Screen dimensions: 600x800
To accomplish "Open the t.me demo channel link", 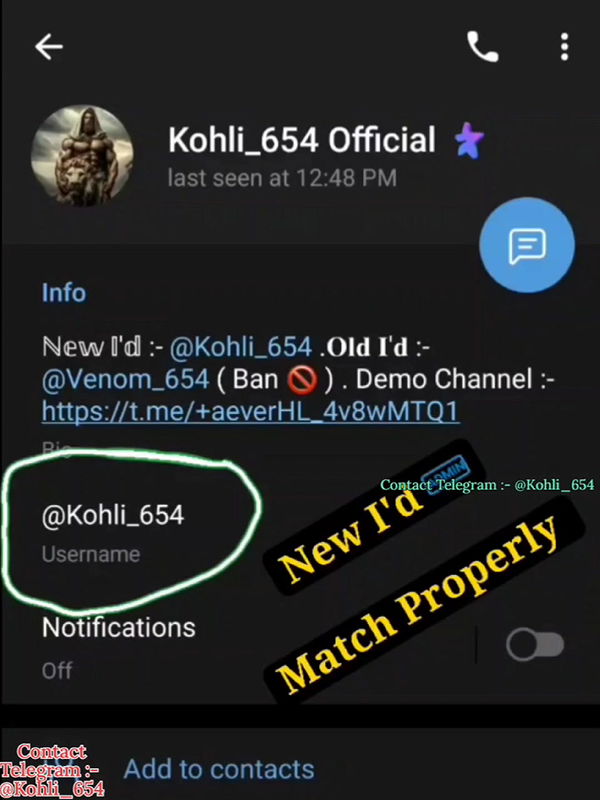I will pos(250,411).
